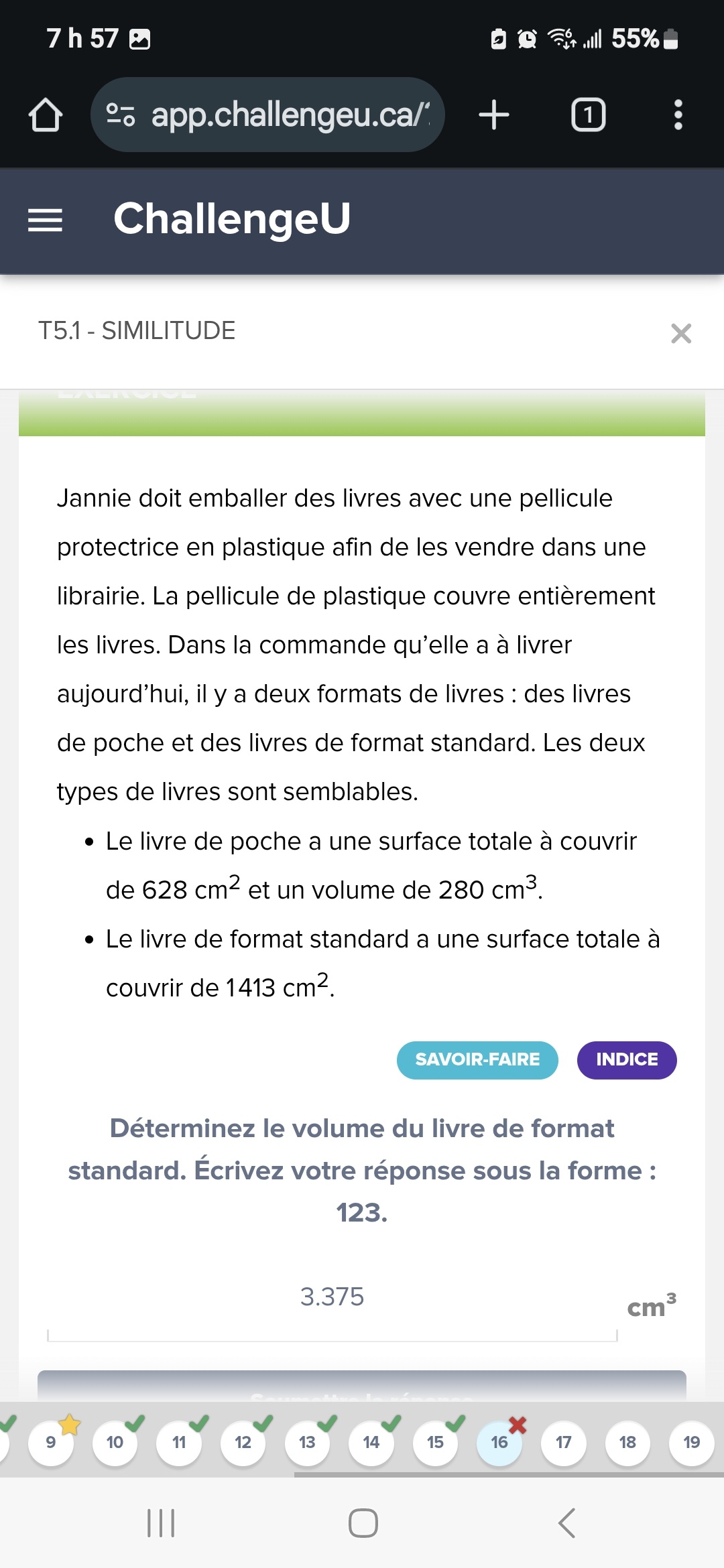This screenshot has width=724, height=1568.
Task: Show the INDICE hint
Action: click(x=626, y=1059)
